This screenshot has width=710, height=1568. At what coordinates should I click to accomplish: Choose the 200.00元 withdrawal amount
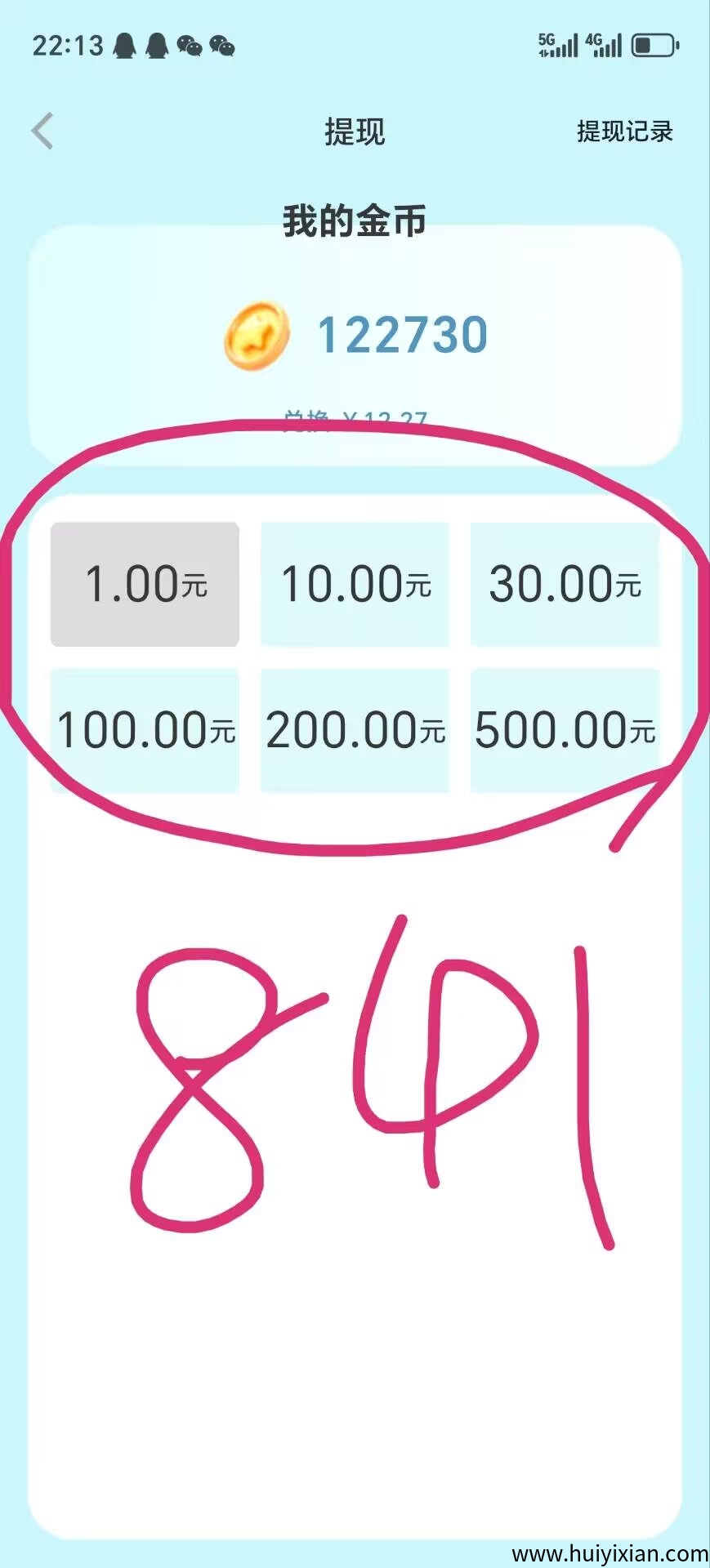355,730
